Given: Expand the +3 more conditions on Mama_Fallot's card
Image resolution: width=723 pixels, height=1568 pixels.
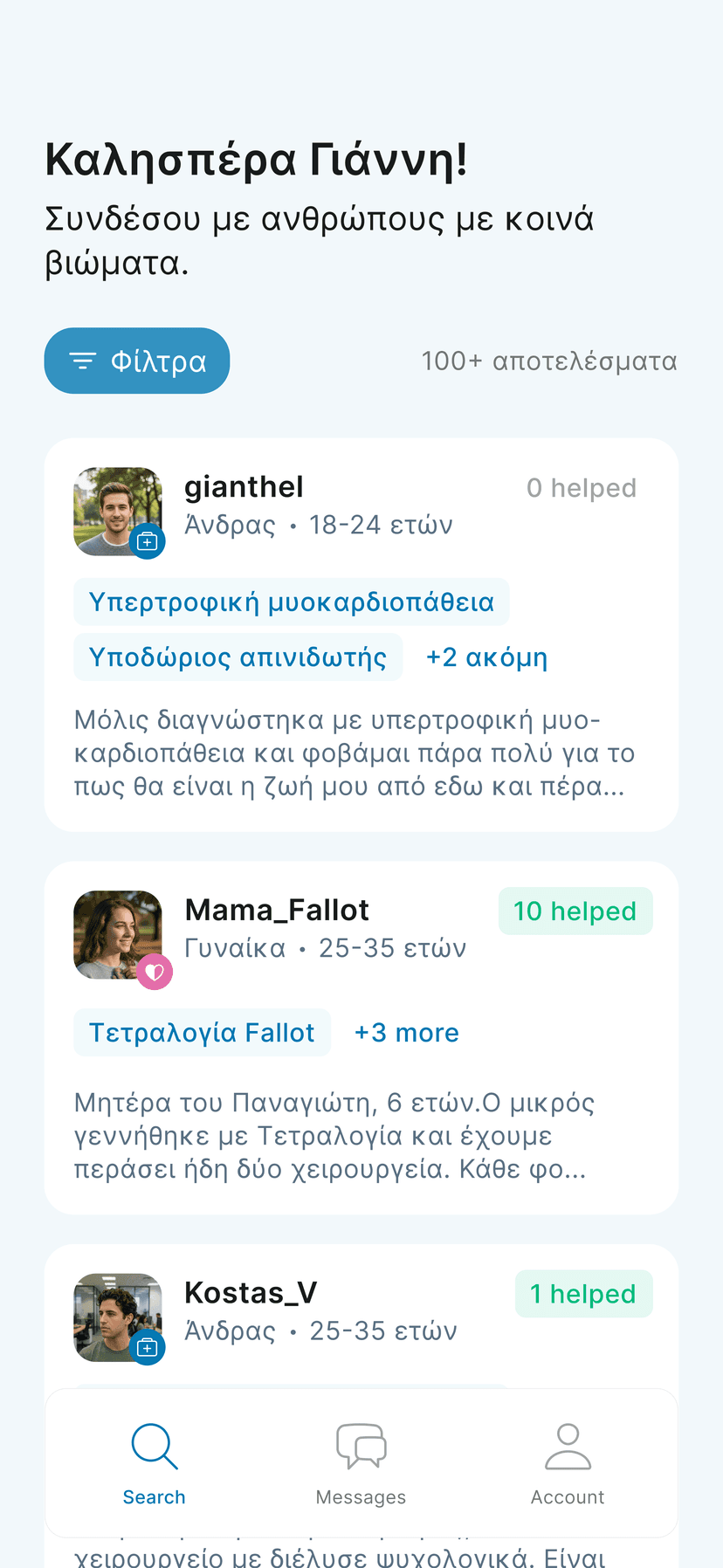Looking at the screenshot, I should coord(406,1033).
